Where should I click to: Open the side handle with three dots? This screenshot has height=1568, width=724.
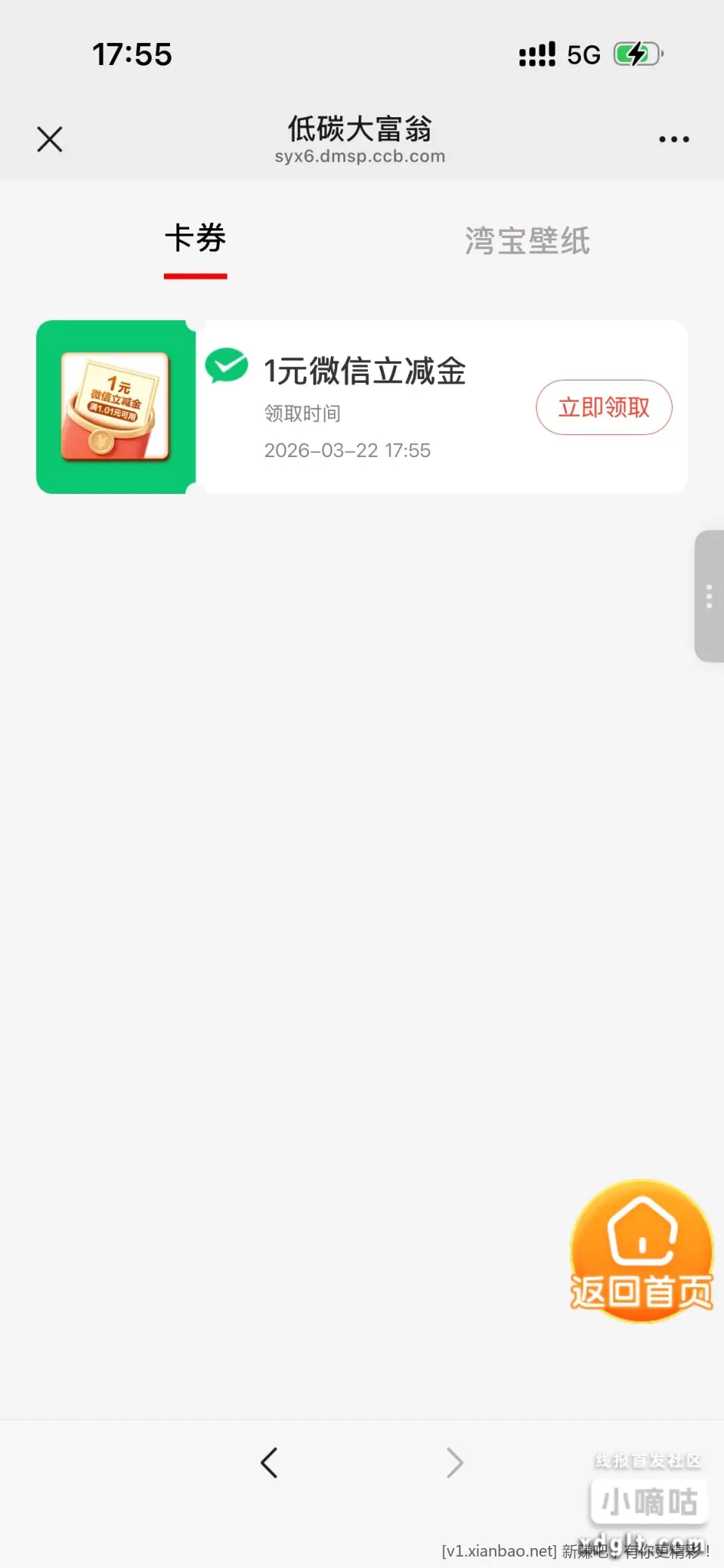pyautogui.click(x=709, y=596)
